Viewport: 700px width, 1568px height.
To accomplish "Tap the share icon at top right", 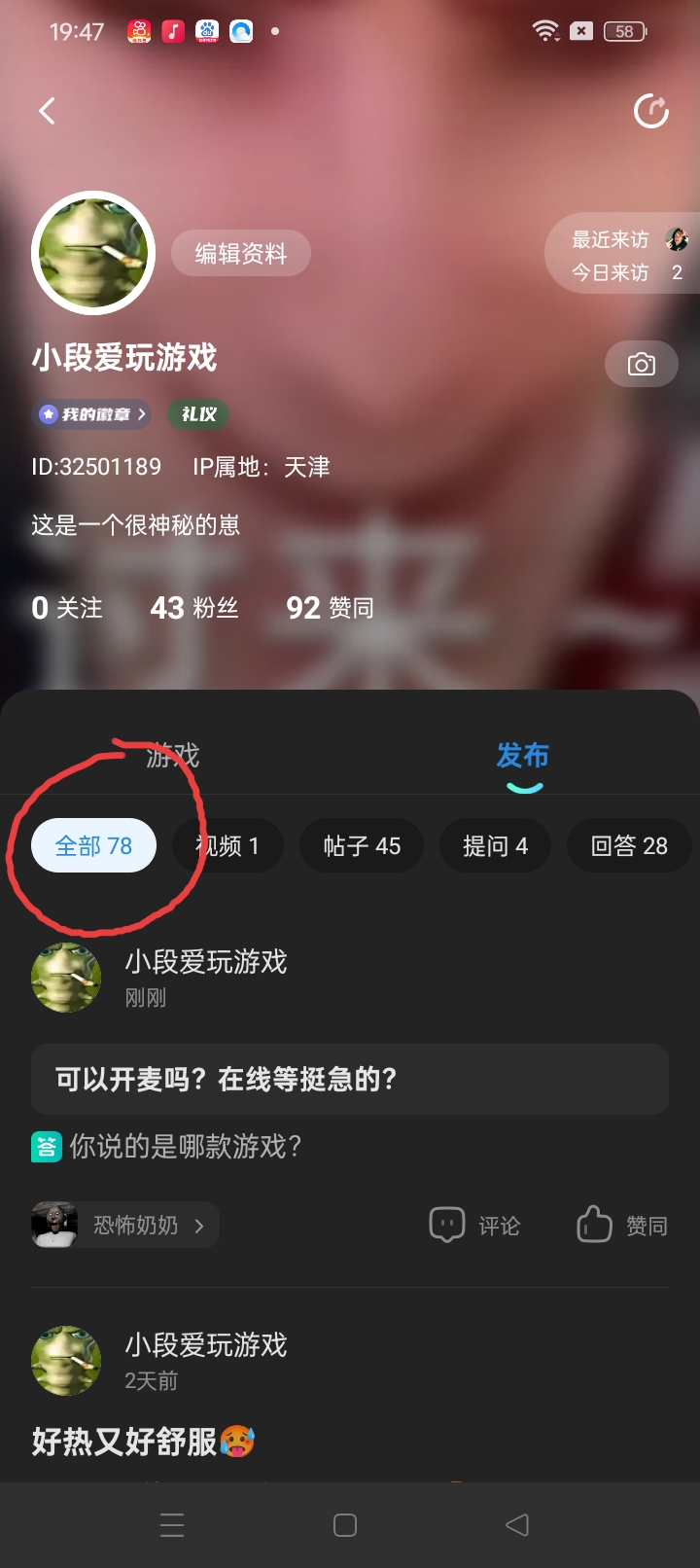I will (x=650, y=111).
